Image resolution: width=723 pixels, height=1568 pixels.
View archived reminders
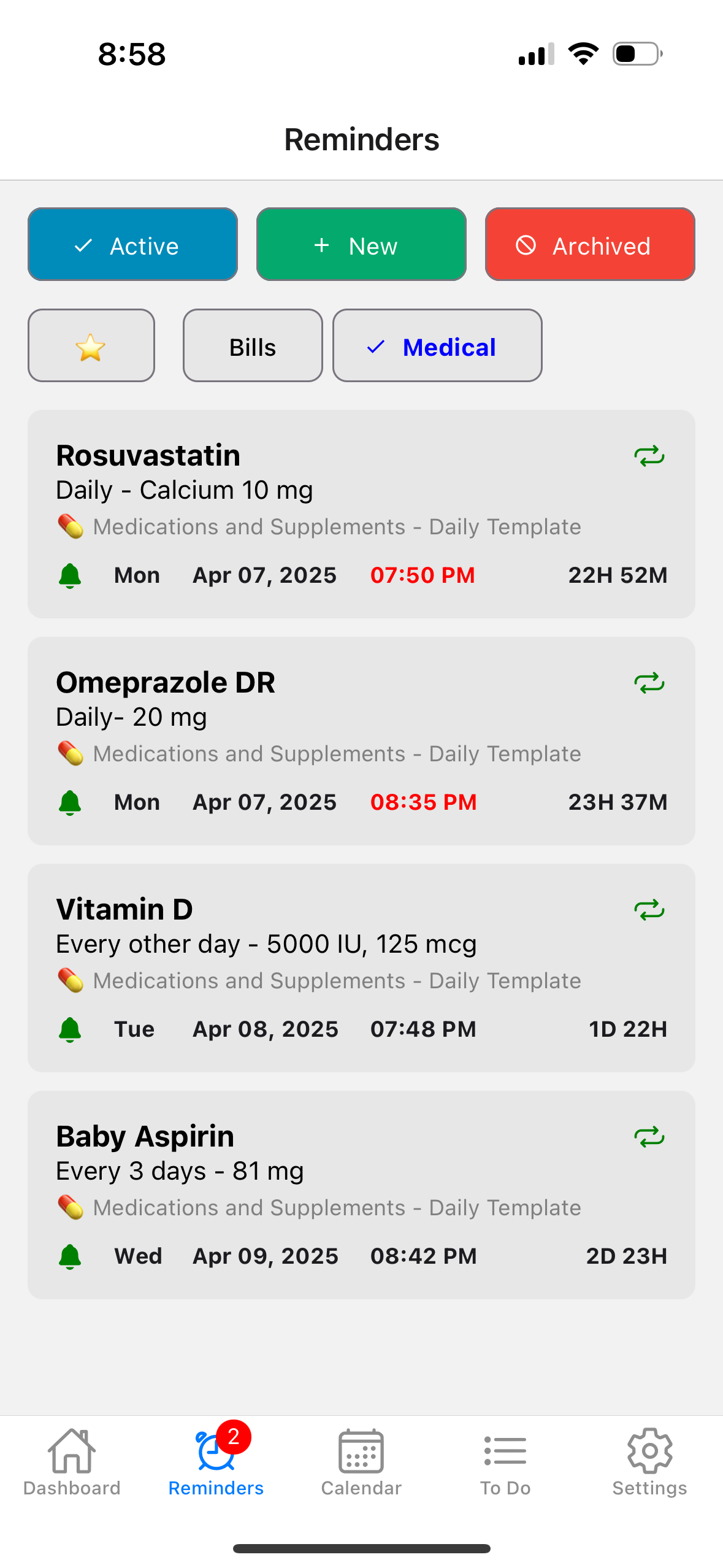tap(589, 245)
